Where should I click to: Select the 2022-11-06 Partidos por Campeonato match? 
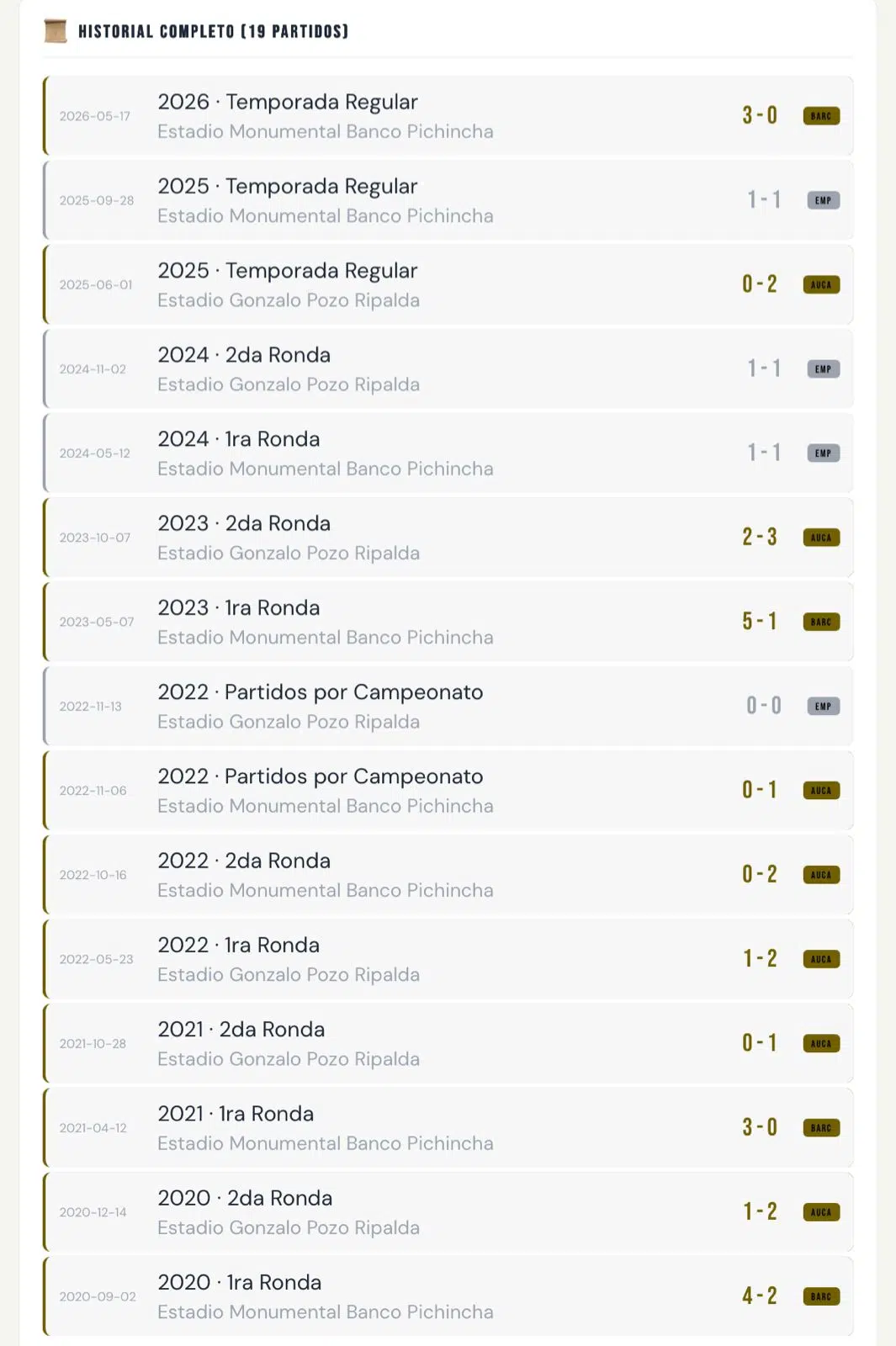tap(448, 790)
